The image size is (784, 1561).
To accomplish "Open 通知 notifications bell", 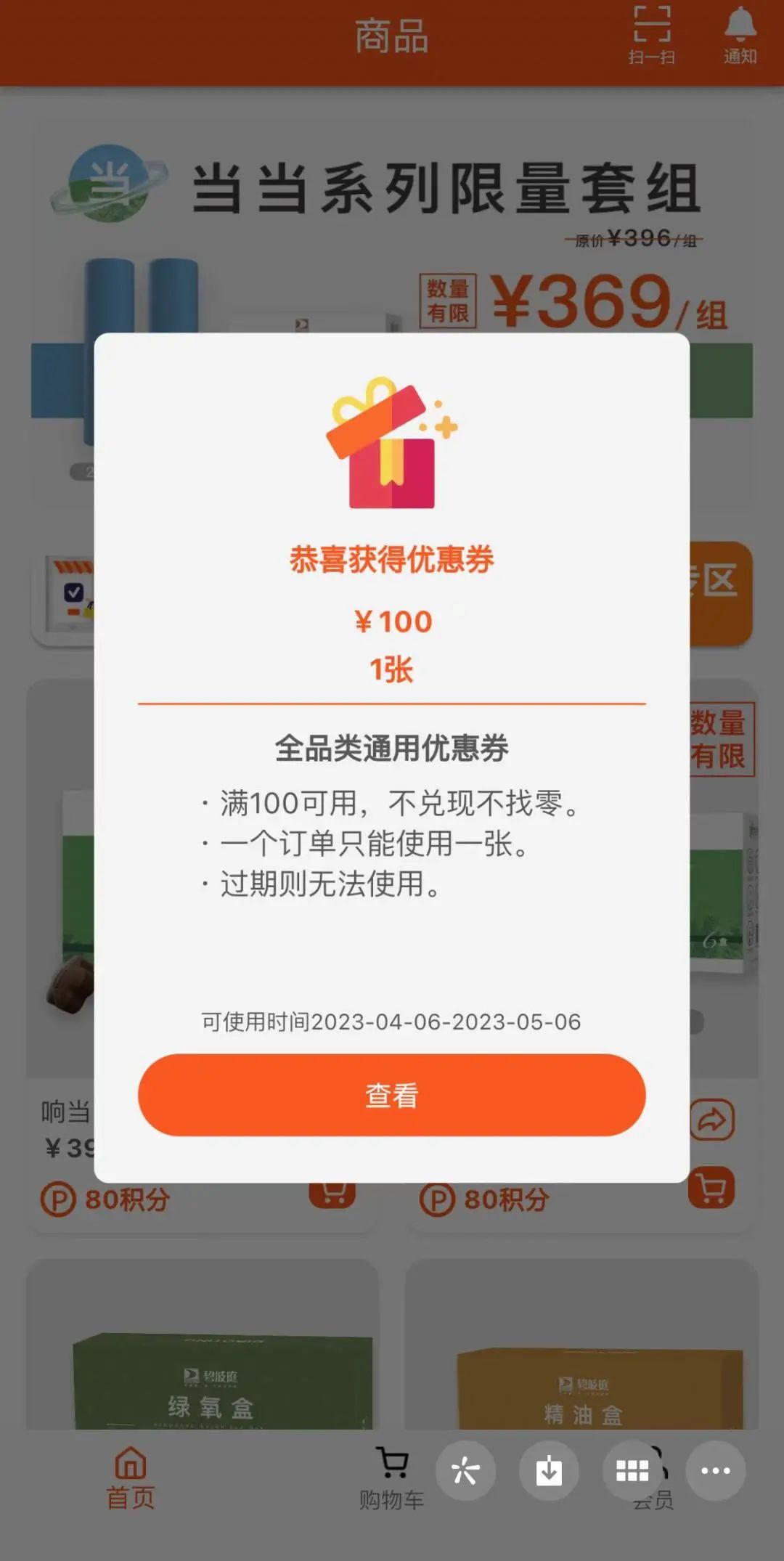I will click(740, 35).
